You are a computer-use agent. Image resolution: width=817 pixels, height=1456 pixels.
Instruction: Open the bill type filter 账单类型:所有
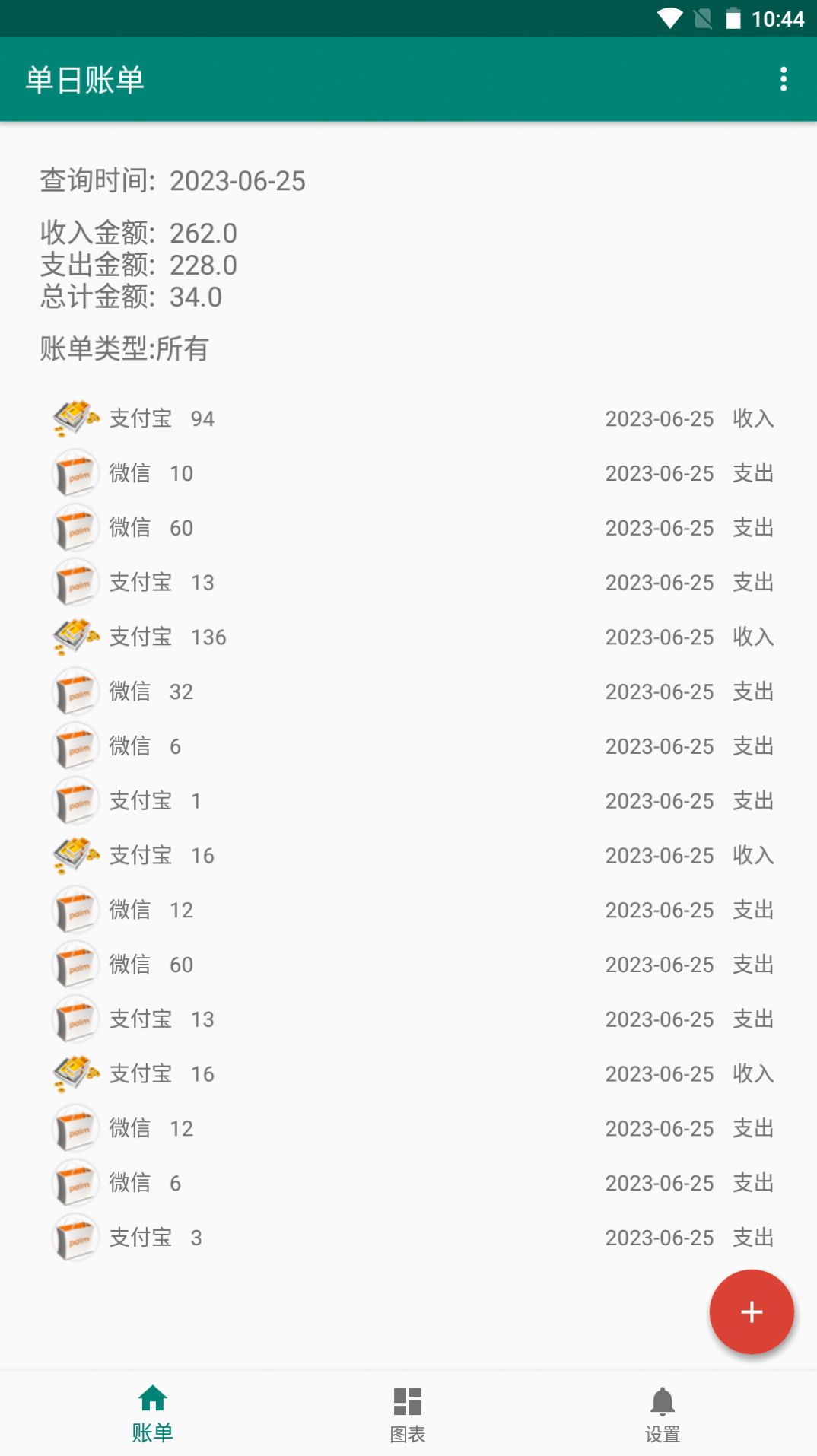pyautogui.click(x=124, y=351)
